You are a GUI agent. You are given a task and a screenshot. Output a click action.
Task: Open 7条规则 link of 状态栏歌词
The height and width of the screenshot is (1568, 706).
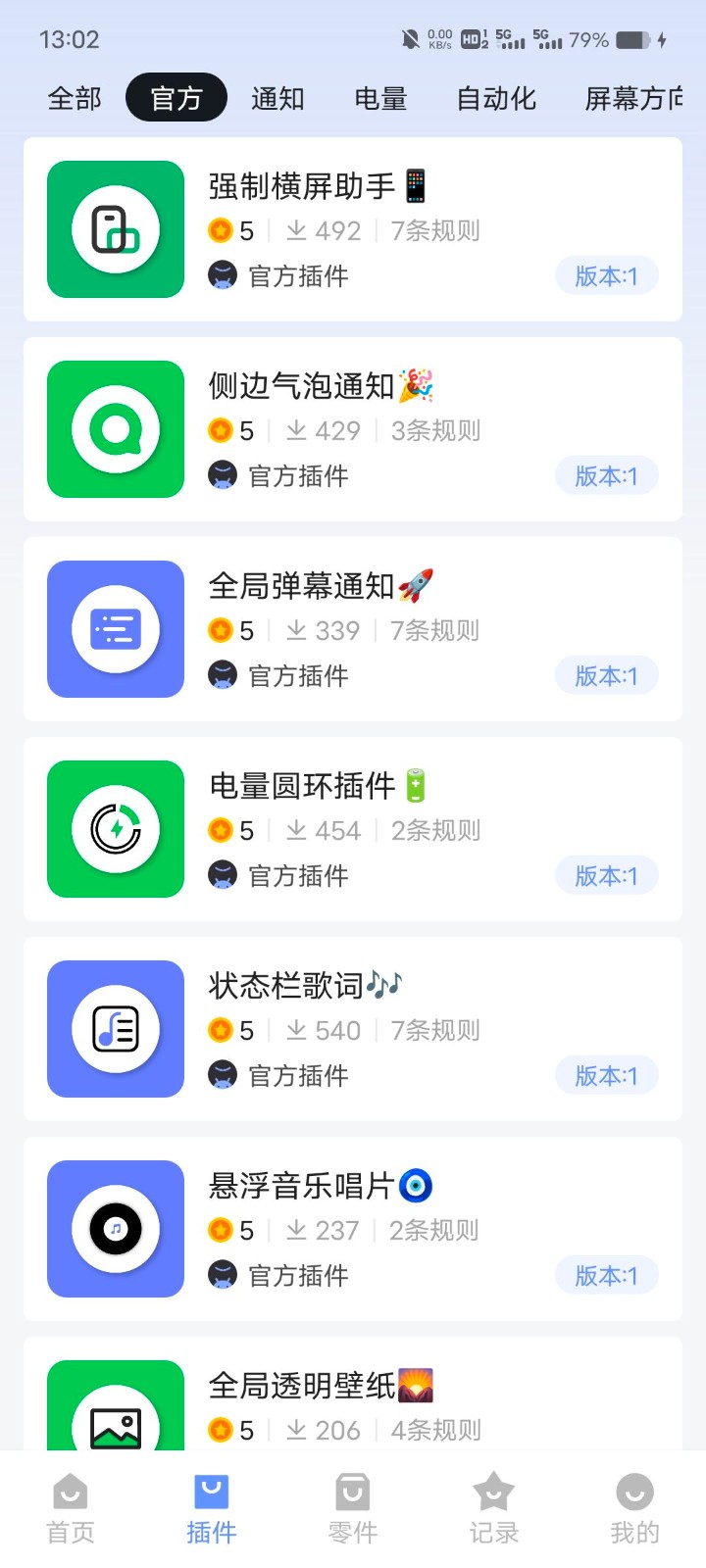[433, 1030]
